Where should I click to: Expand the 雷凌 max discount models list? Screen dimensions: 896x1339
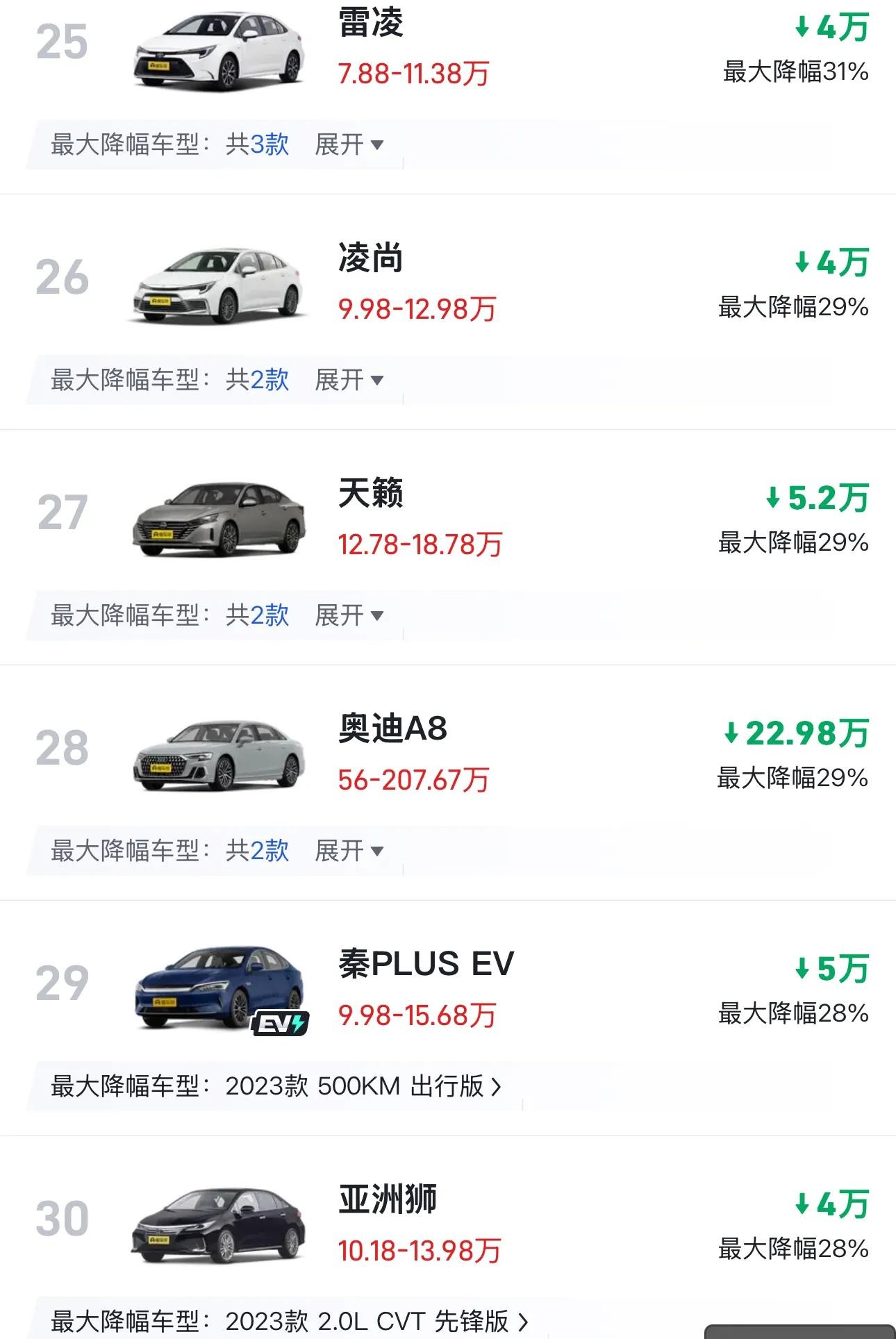[349, 144]
